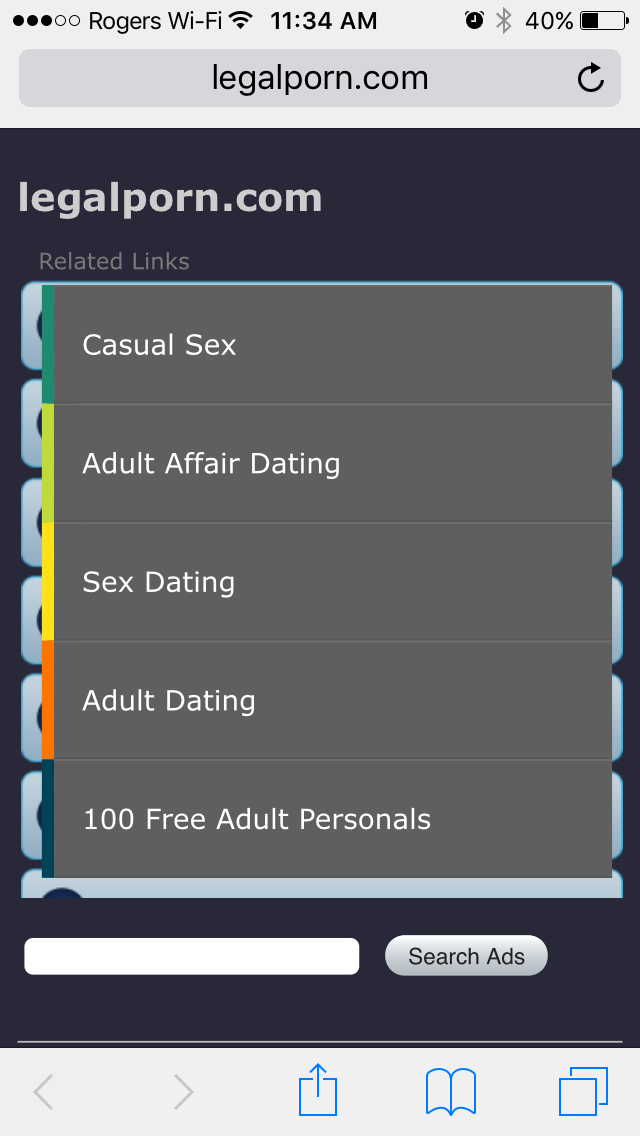640x1136 pixels.
Task: Open the Adult Affair Dating link
Action: [330, 464]
